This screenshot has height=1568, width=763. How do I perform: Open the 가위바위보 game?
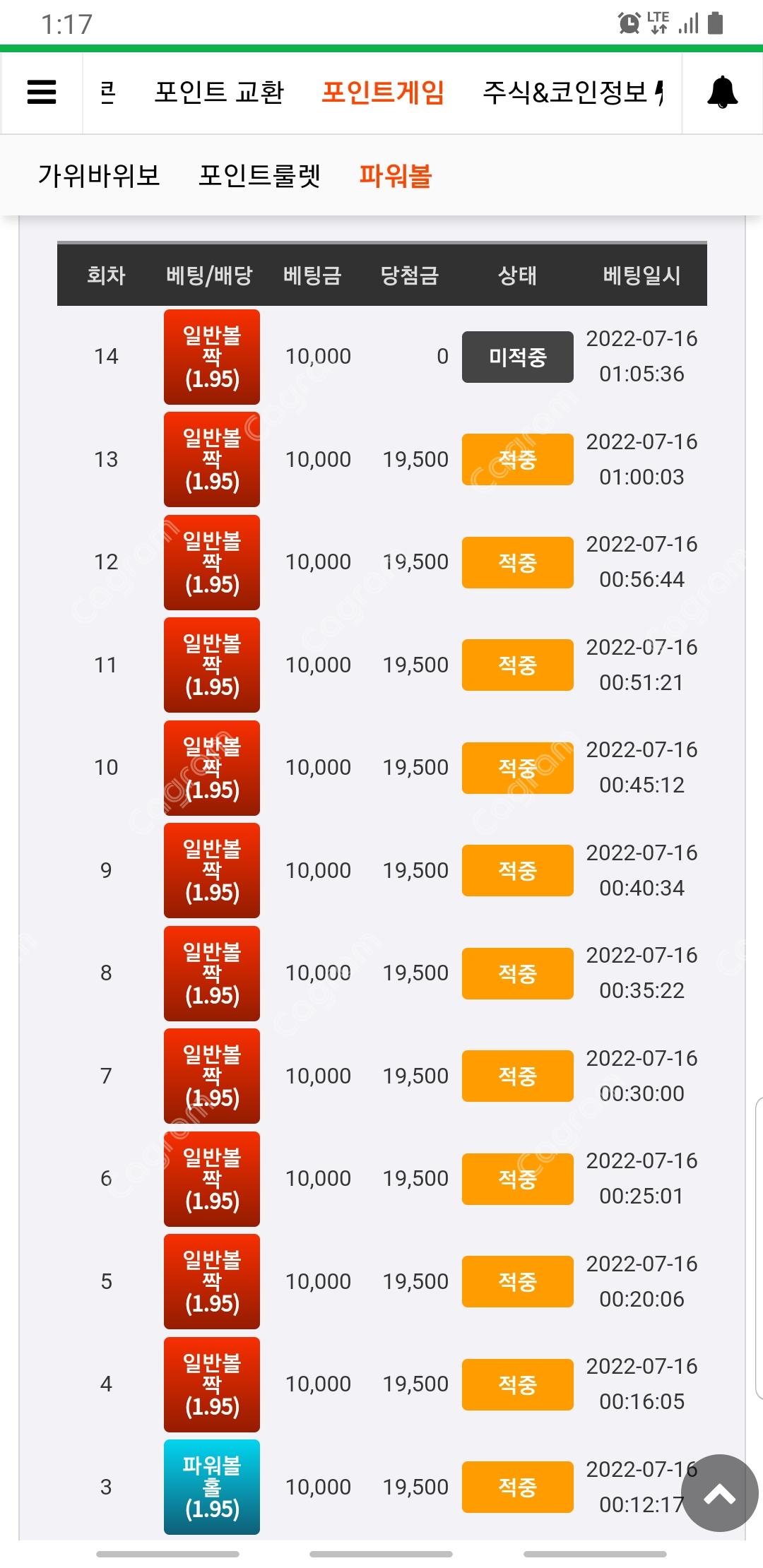[99, 175]
